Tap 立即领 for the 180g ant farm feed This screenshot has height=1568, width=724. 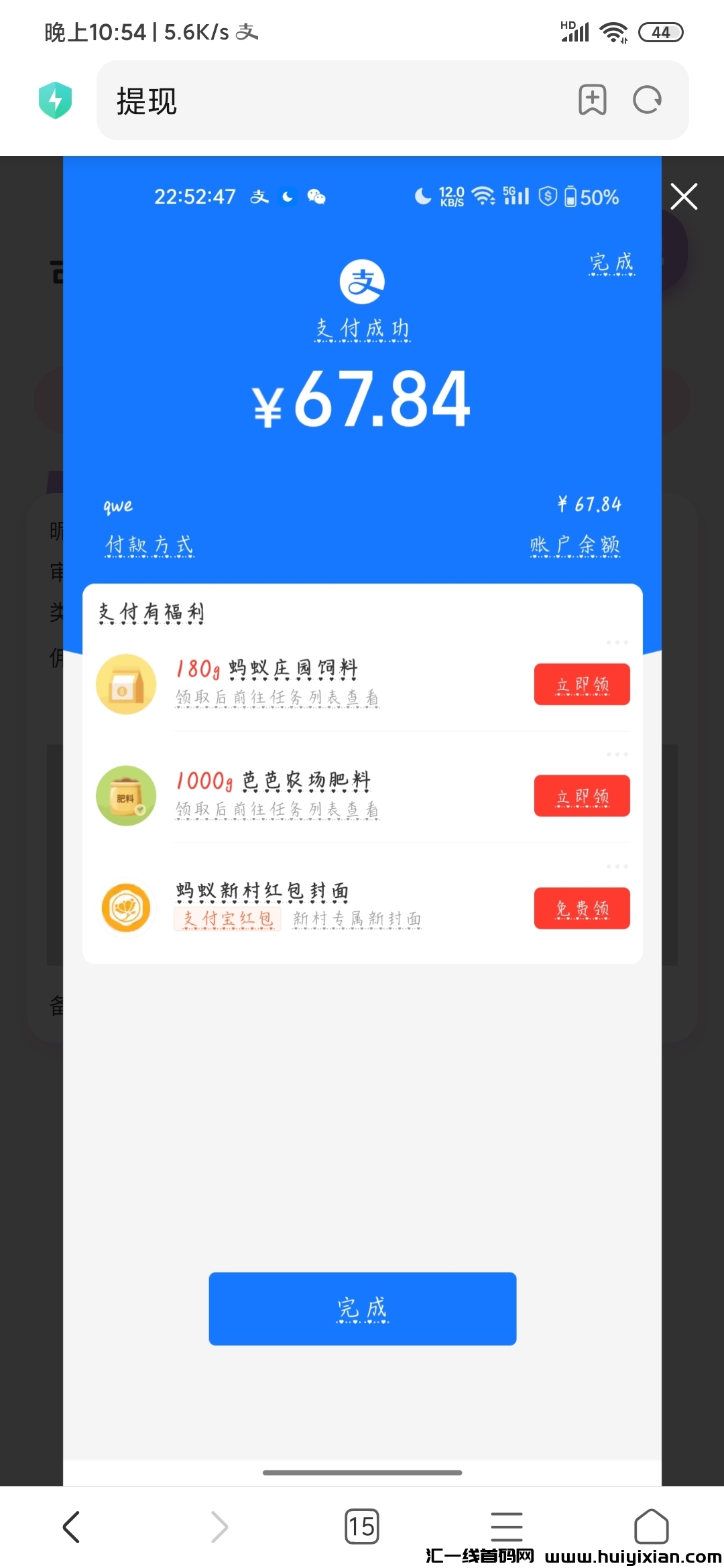581,684
